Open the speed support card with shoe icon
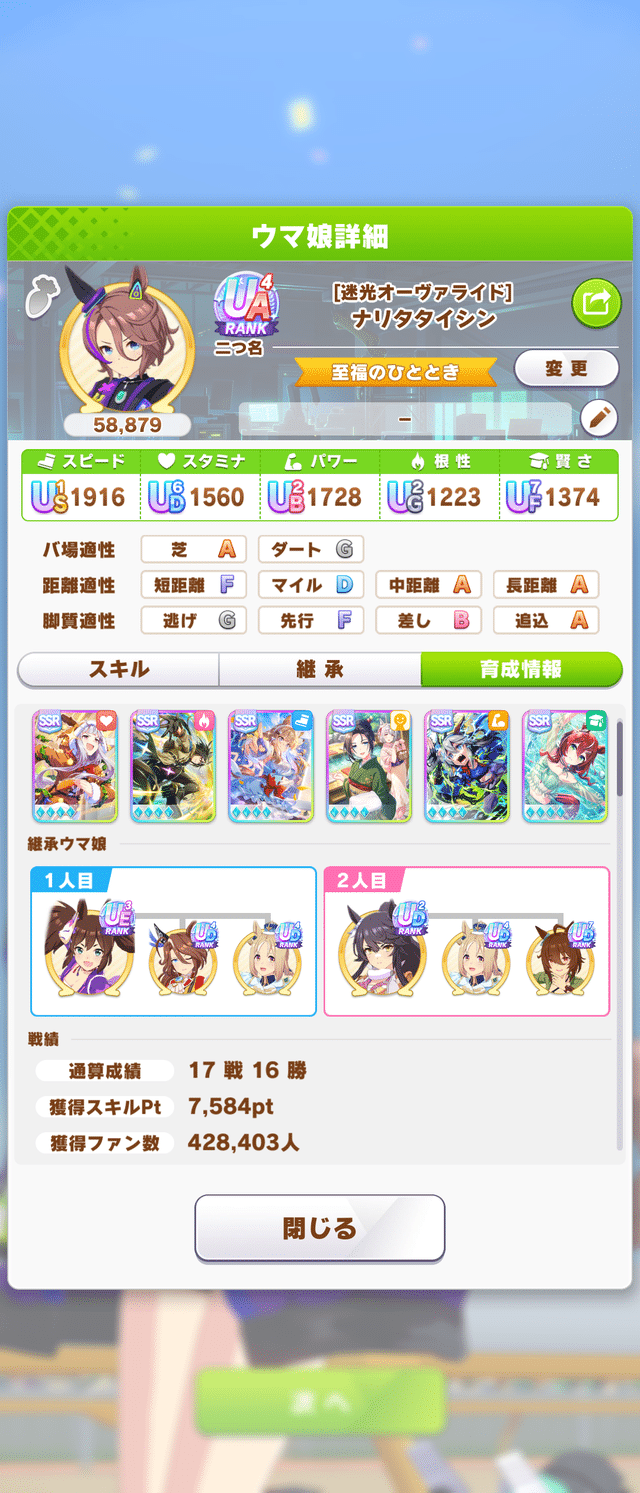The width and height of the screenshot is (640, 1493). point(271,765)
